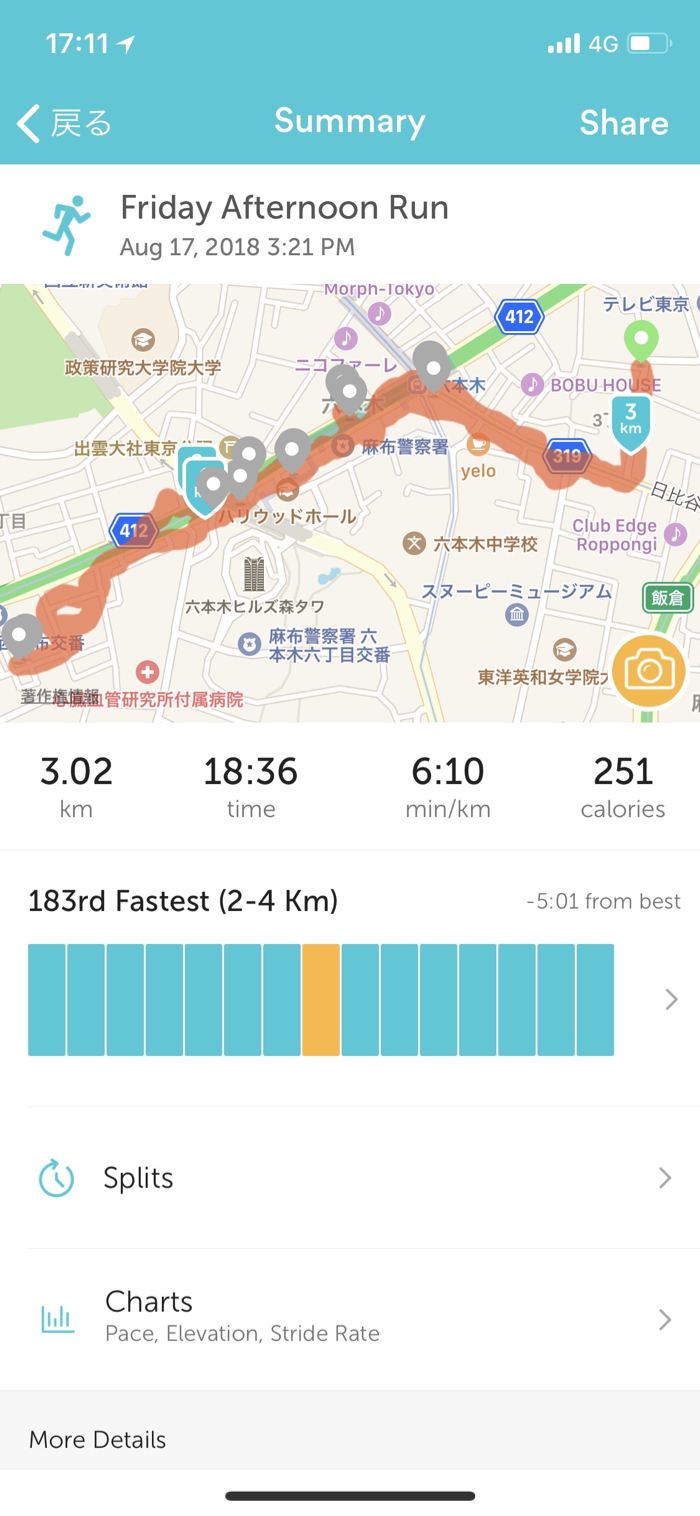Viewport: 700px width, 1516px height.
Task: Edit the Friday Afternoon Run title row
Action: click(x=284, y=224)
